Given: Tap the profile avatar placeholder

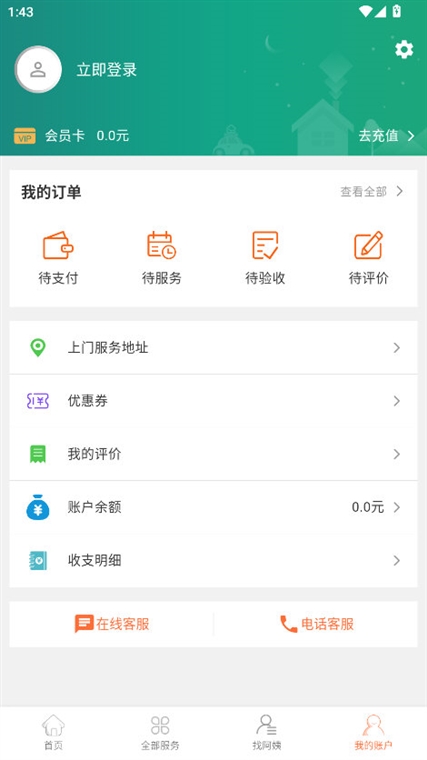Looking at the screenshot, I should pos(38,69).
